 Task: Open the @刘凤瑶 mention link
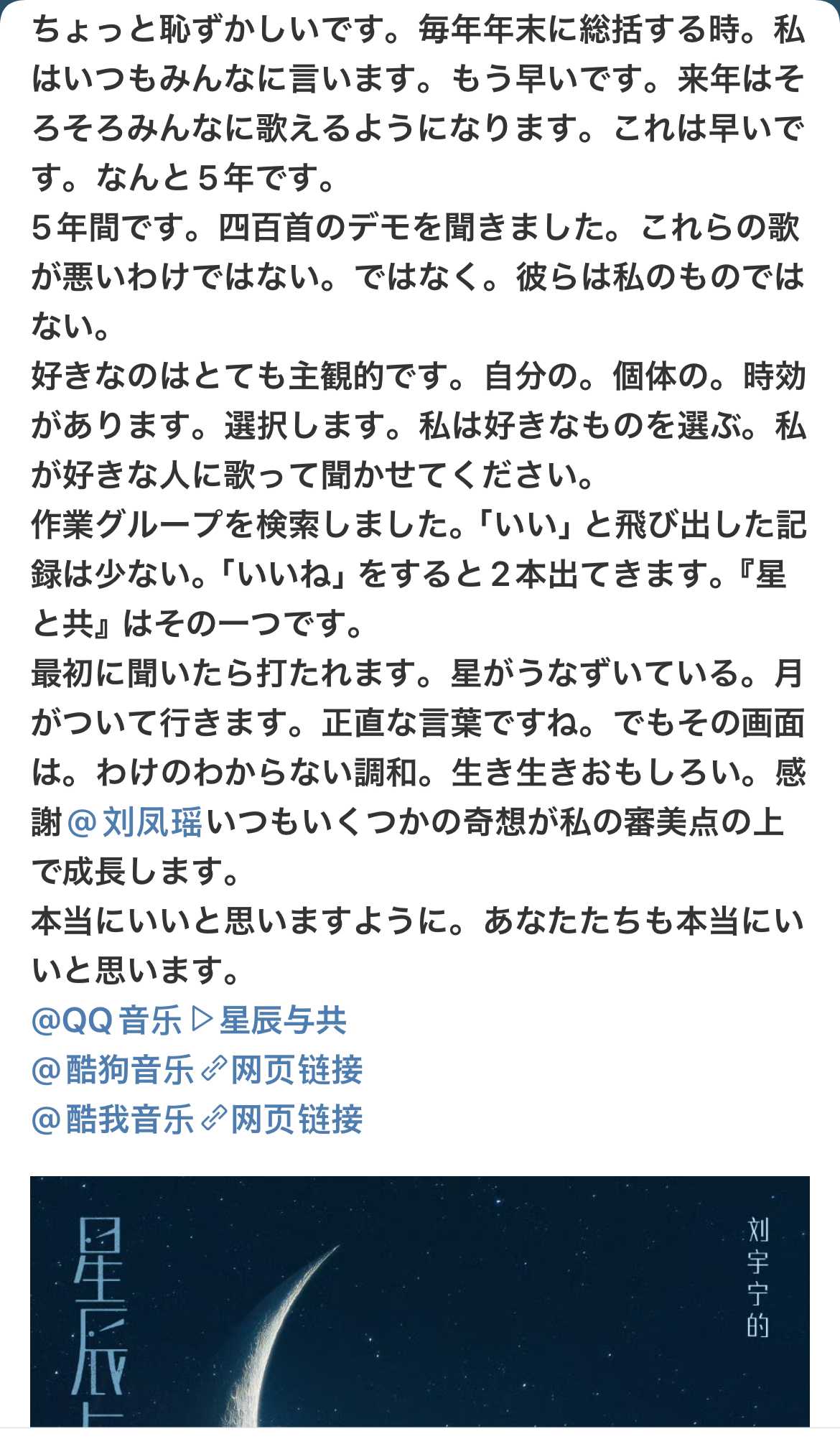(x=135, y=822)
